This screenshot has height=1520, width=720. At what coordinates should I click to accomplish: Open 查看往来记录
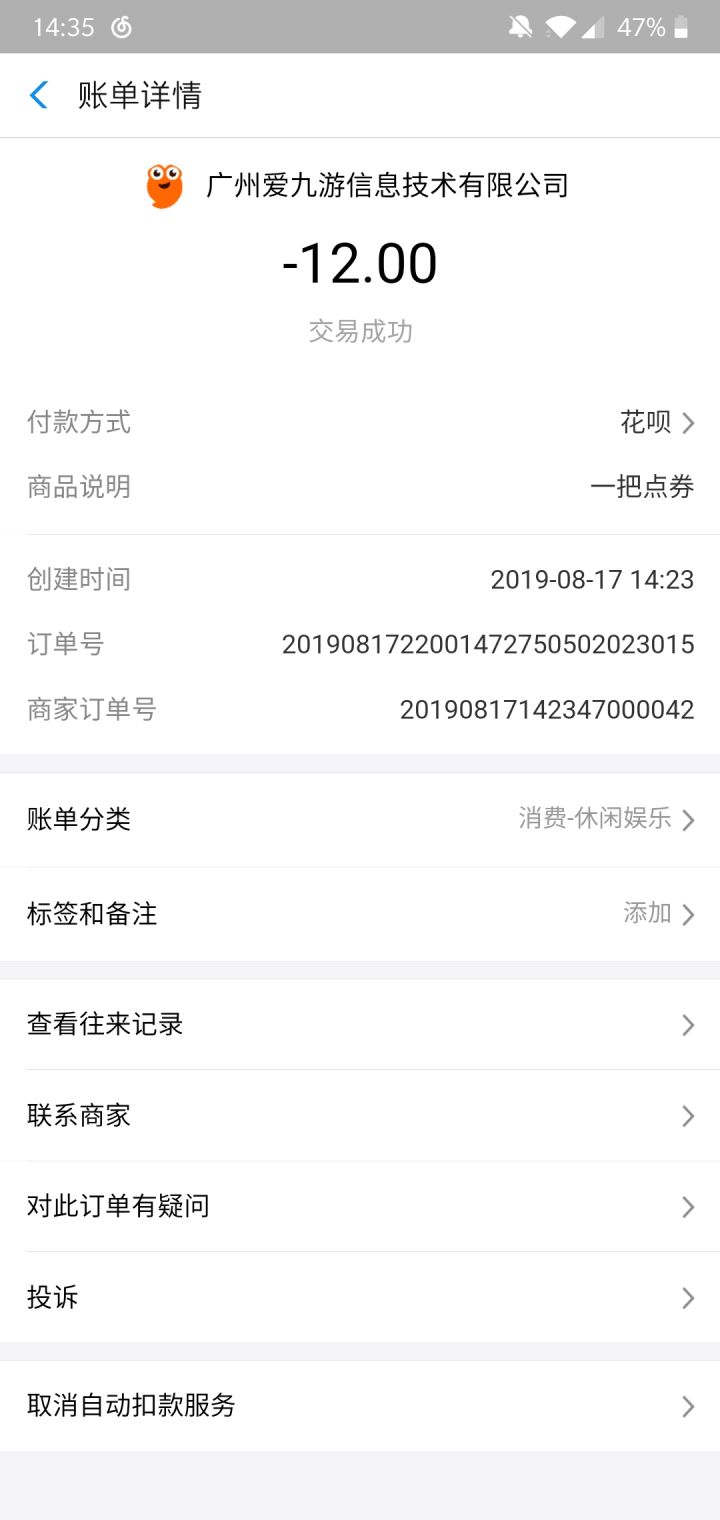click(x=360, y=1024)
